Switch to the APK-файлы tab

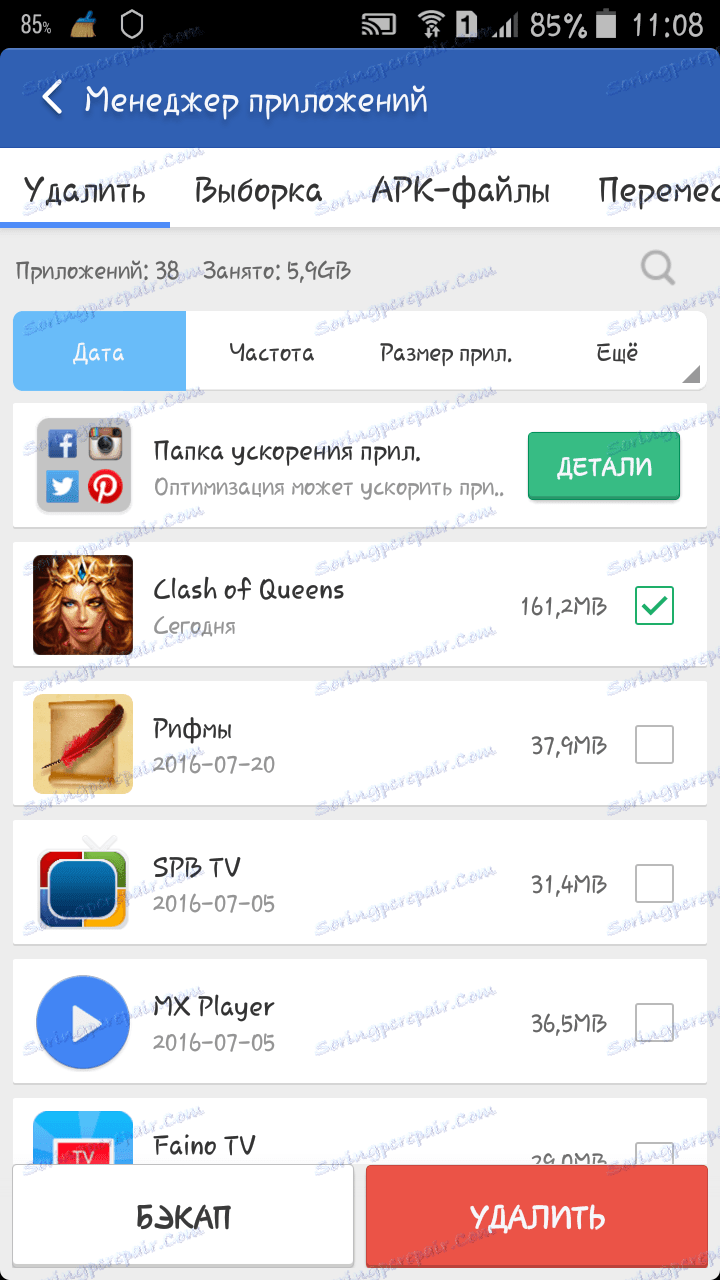460,190
